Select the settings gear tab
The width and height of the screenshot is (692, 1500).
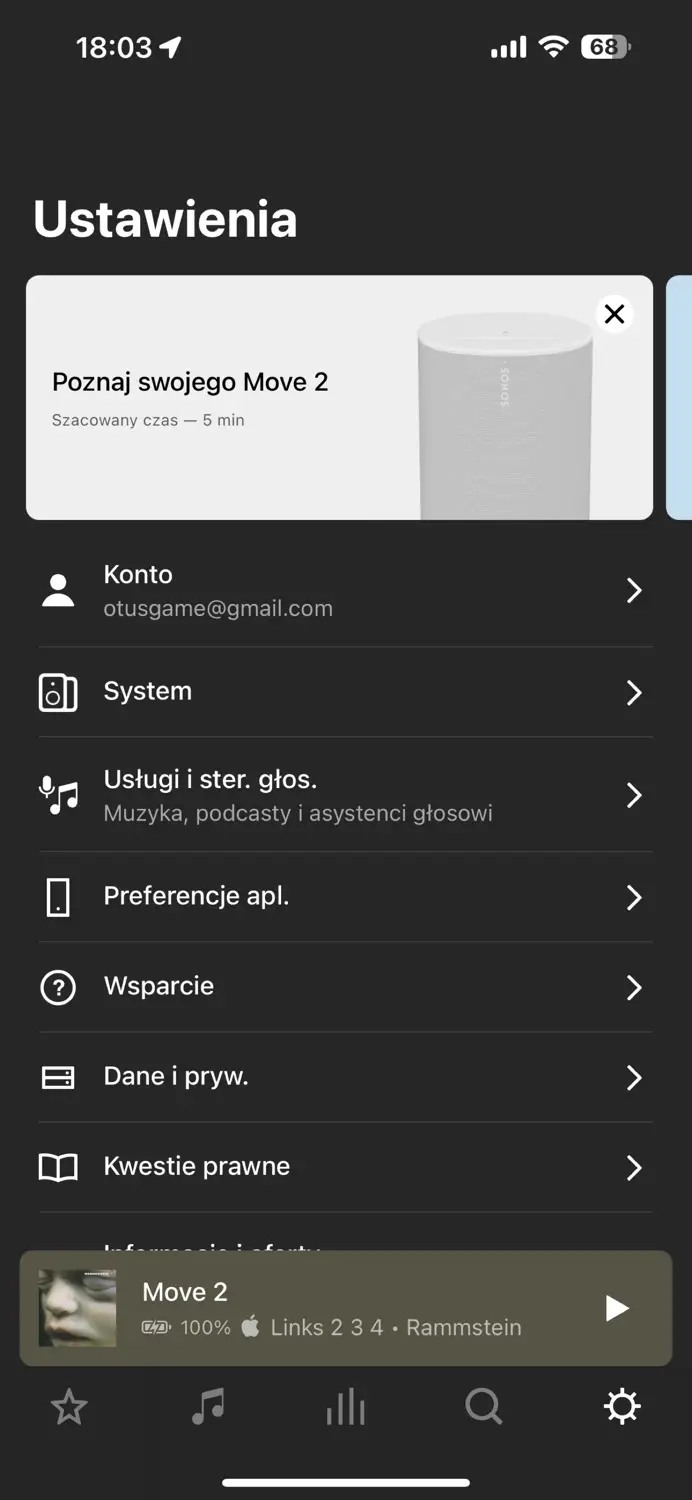tap(622, 1408)
